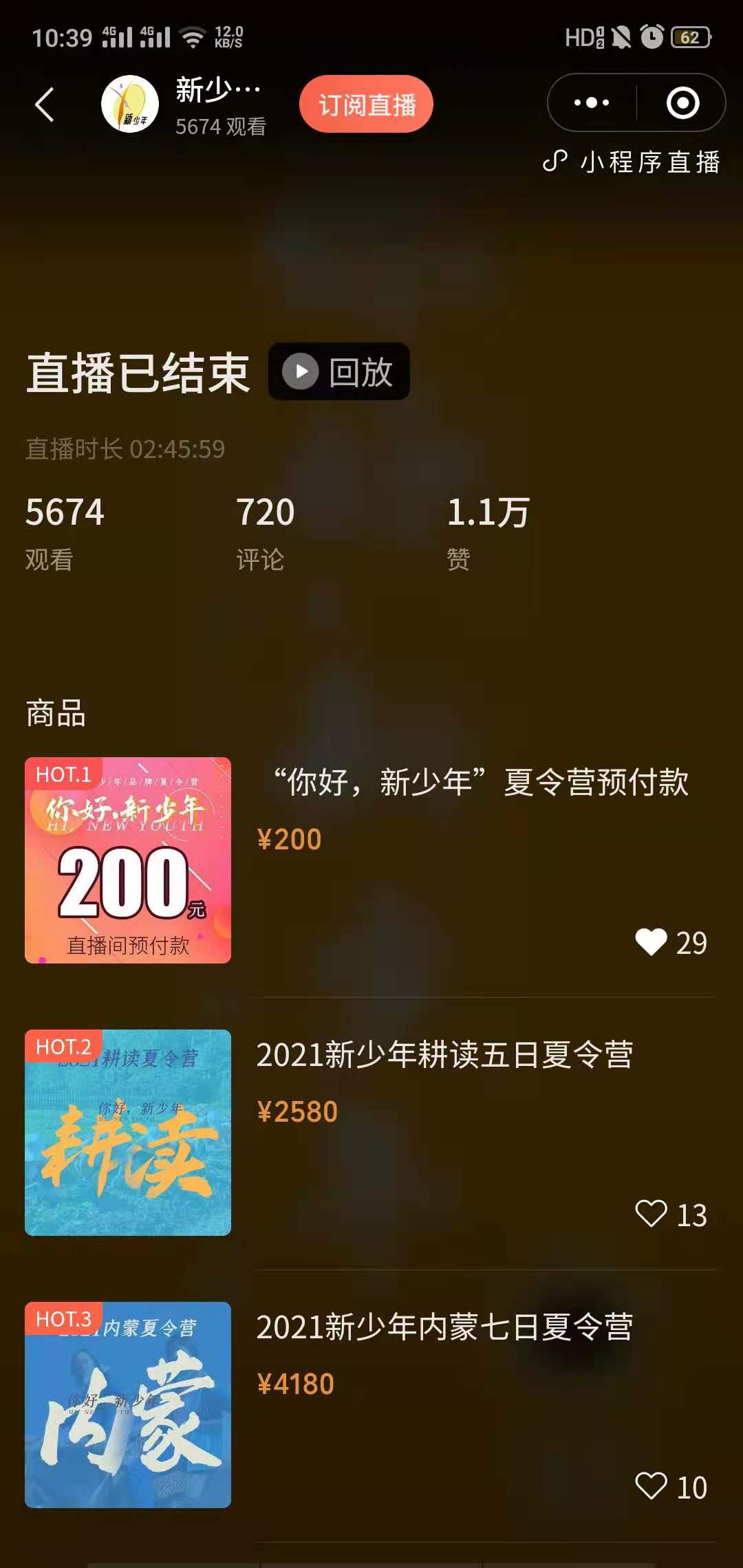Open the HOT.2 耕读 summer camp tile
743x1568 pixels.
(128, 1133)
